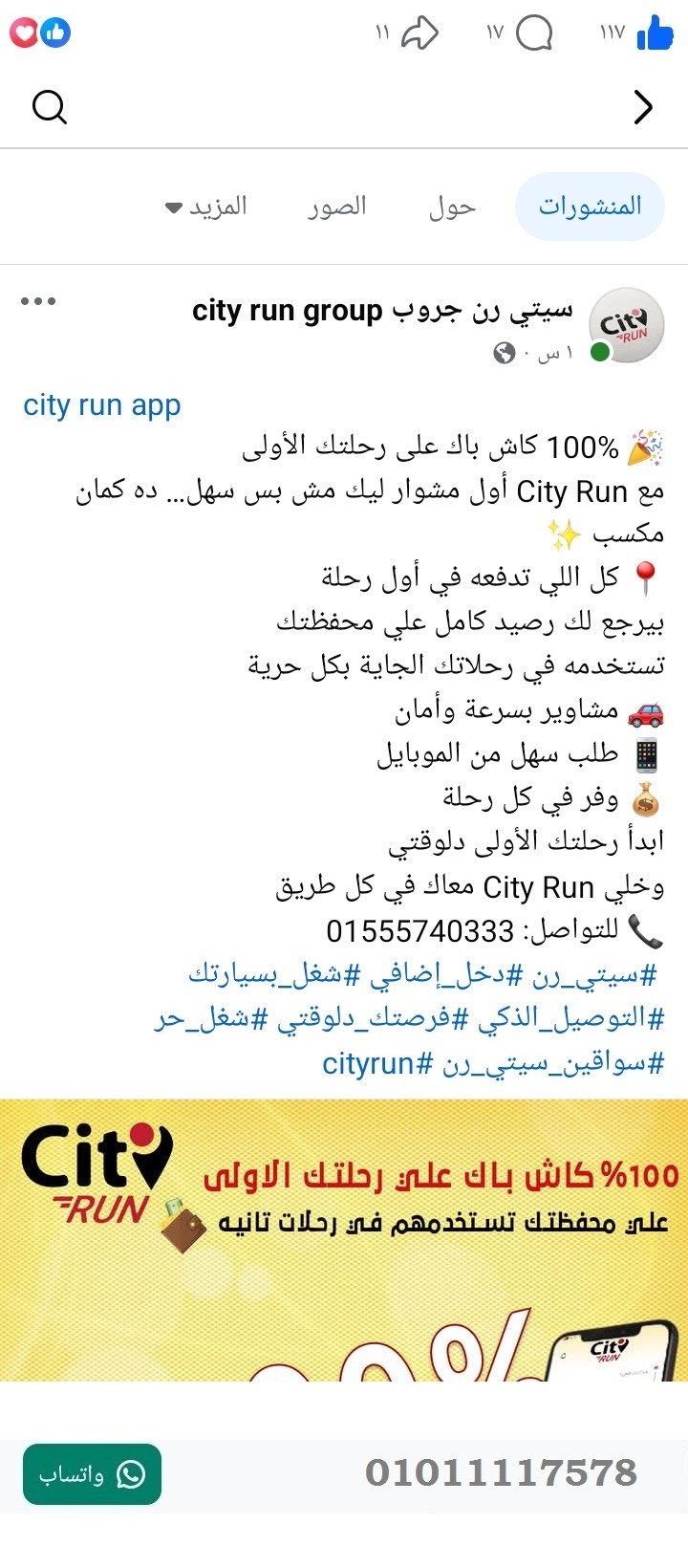Screen dimensions: 688x1568
Task: Toggle the love reaction on the post
Action: click(x=25, y=33)
